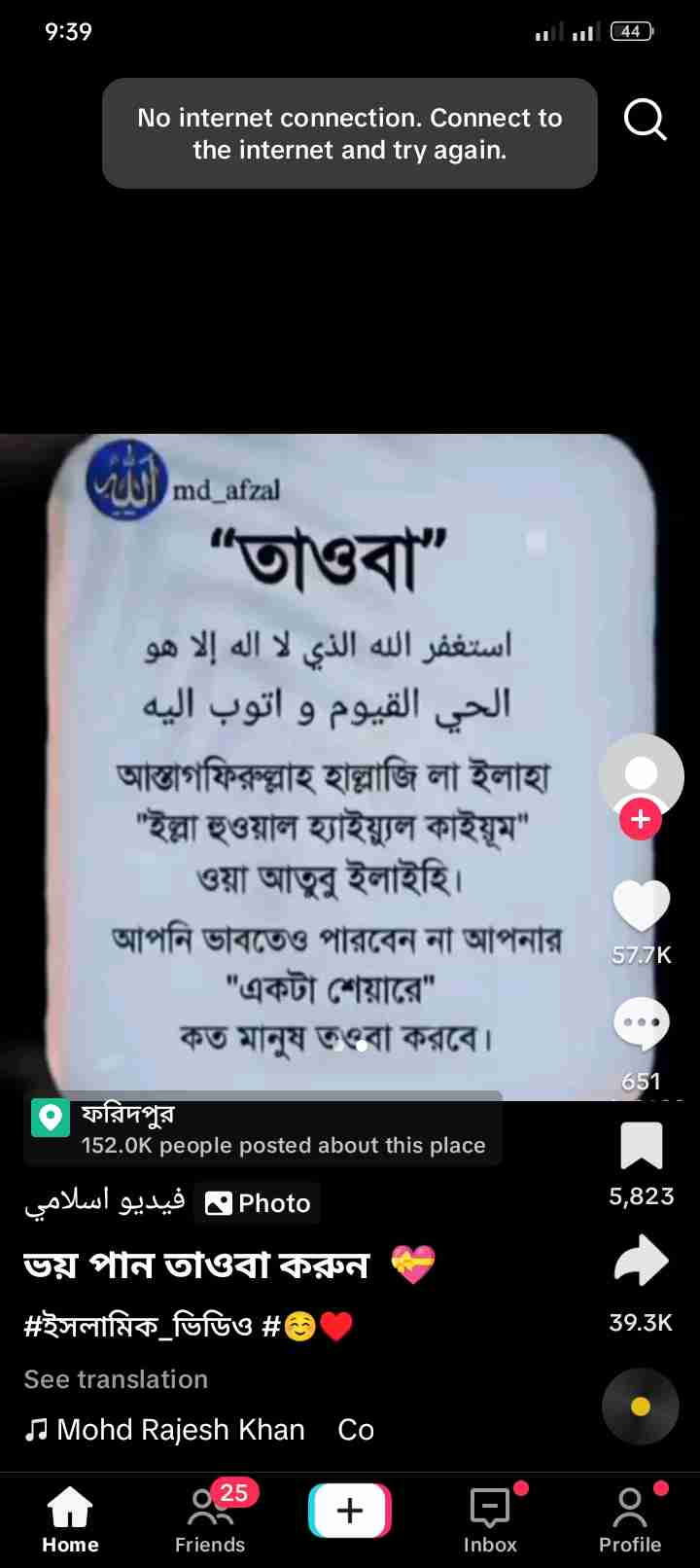Open the Mohd Rajesh Khan sound

pyautogui.click(x=180, y=1430)
